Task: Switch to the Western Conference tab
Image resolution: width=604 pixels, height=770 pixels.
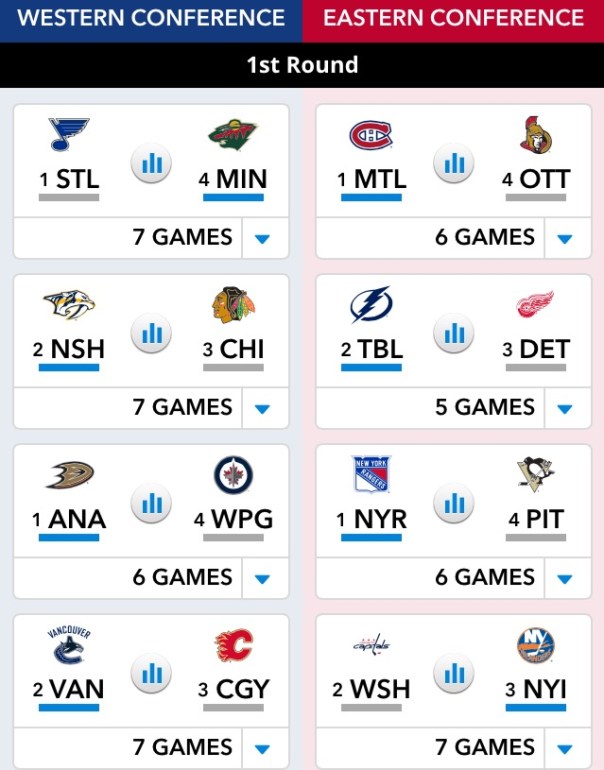Action: pyautogui.click(x=151, y=19)
